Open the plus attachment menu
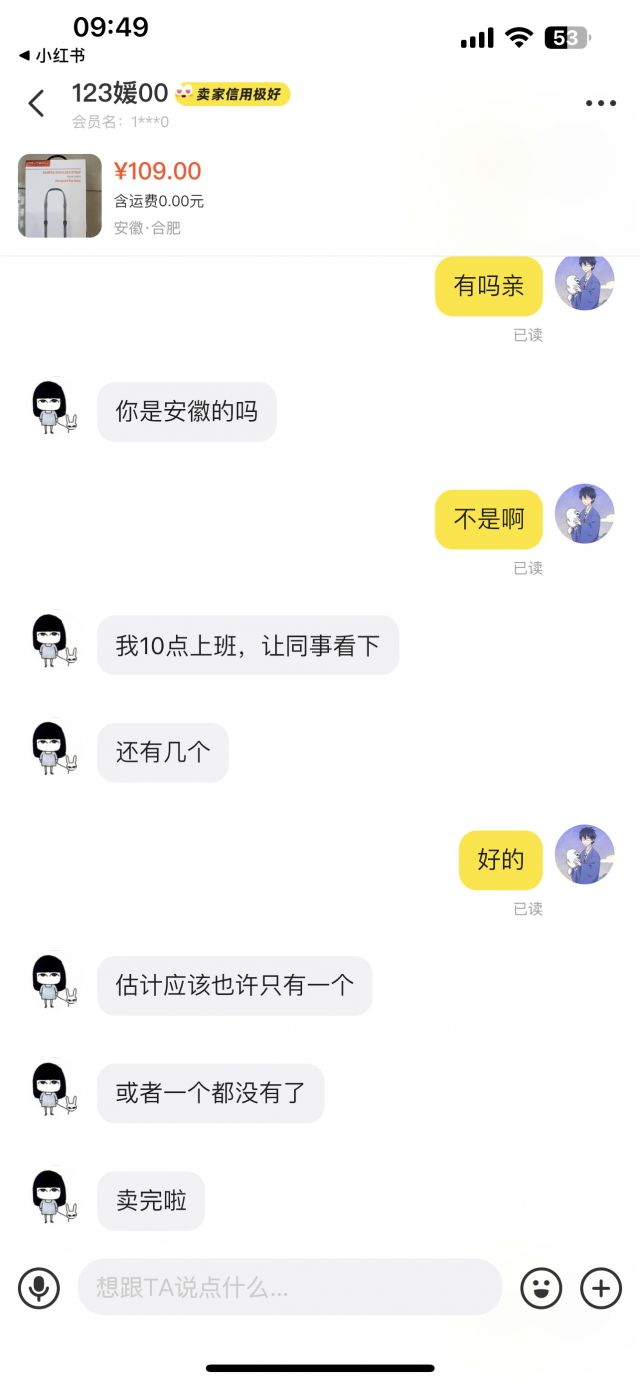Image resolution: width=640 pixels, height=1384 pixels. (x=601, y=1288)
